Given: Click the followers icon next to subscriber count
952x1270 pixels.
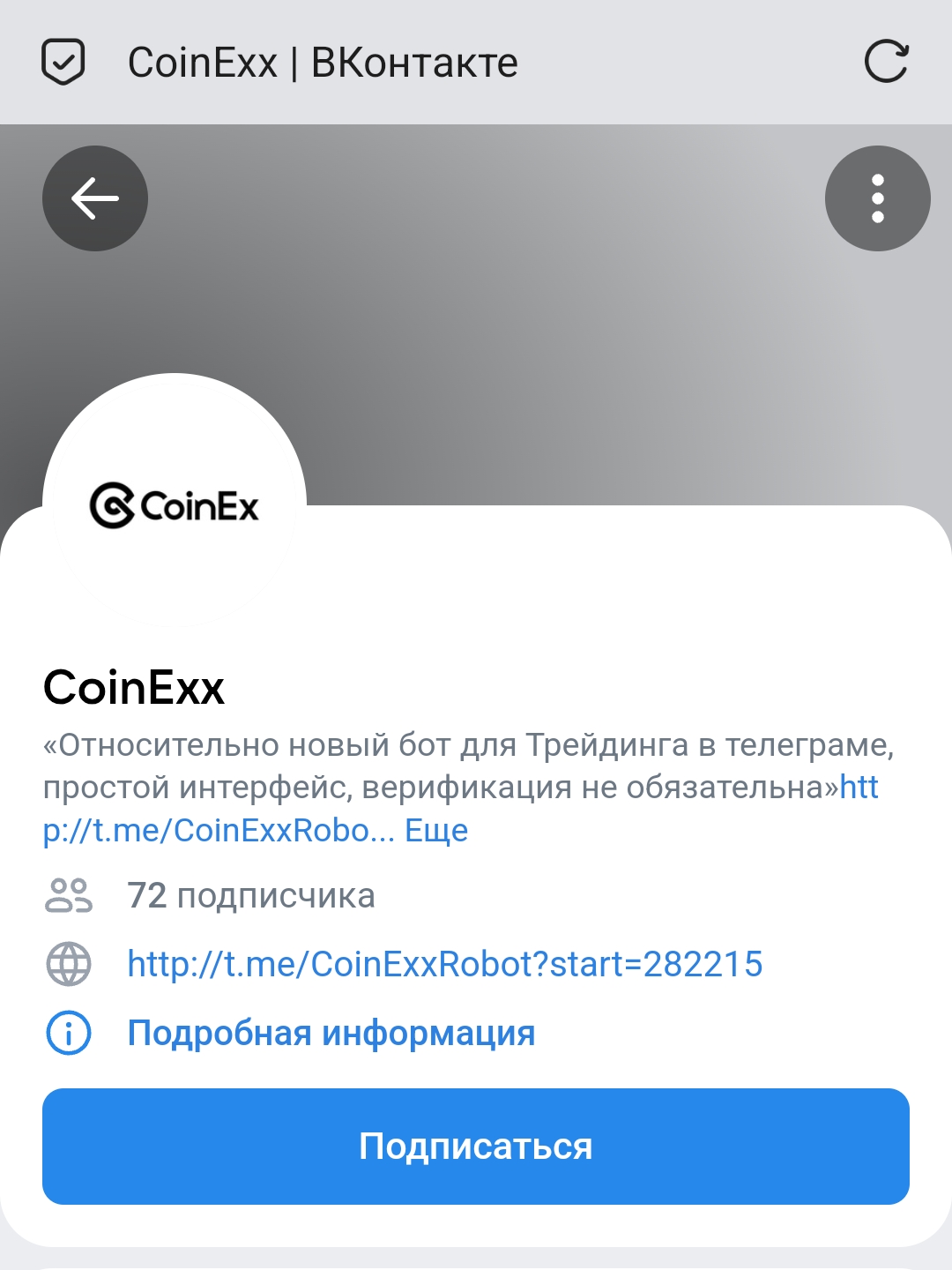Looking at the screenshot, I should tap(71, 896).
